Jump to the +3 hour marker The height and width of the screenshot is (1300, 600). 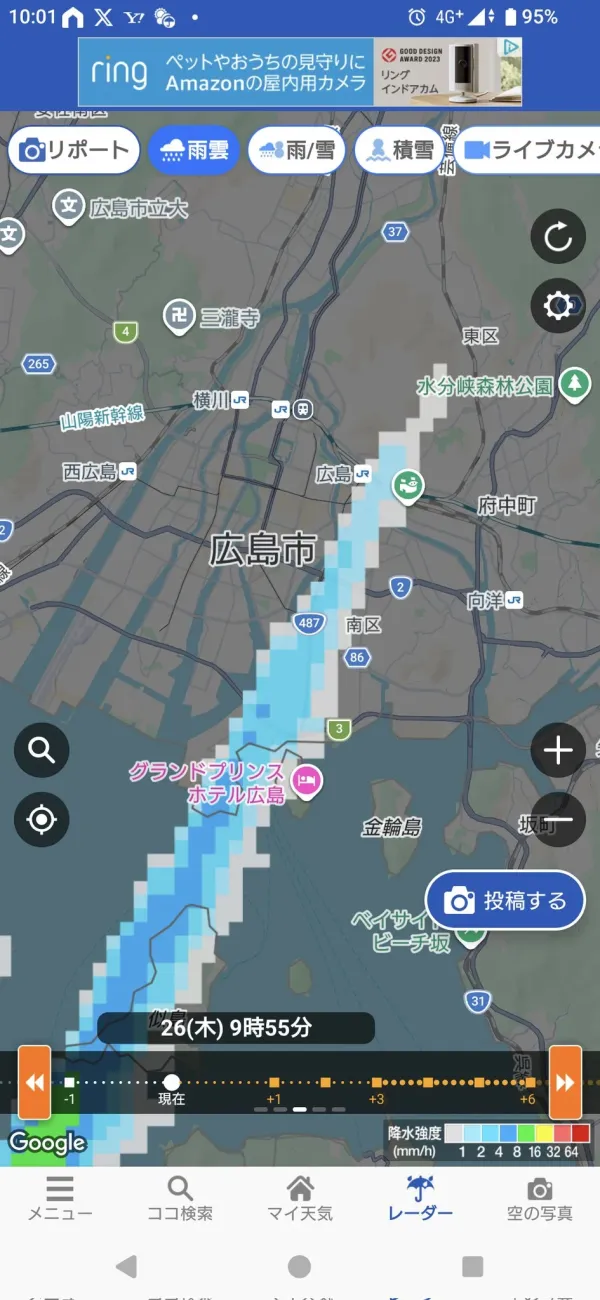tap(376, 1089)
